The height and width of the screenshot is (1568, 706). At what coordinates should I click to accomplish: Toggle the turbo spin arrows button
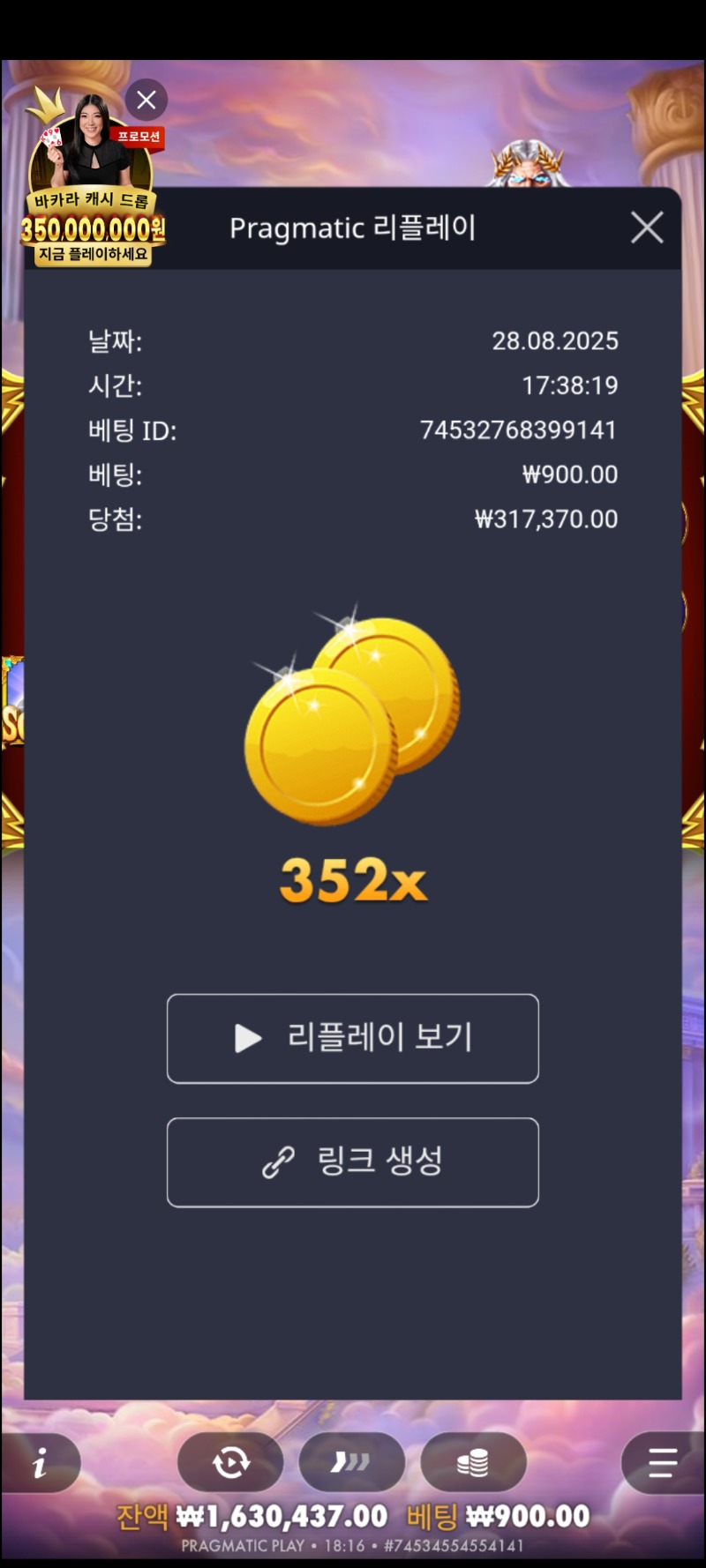351,1462
